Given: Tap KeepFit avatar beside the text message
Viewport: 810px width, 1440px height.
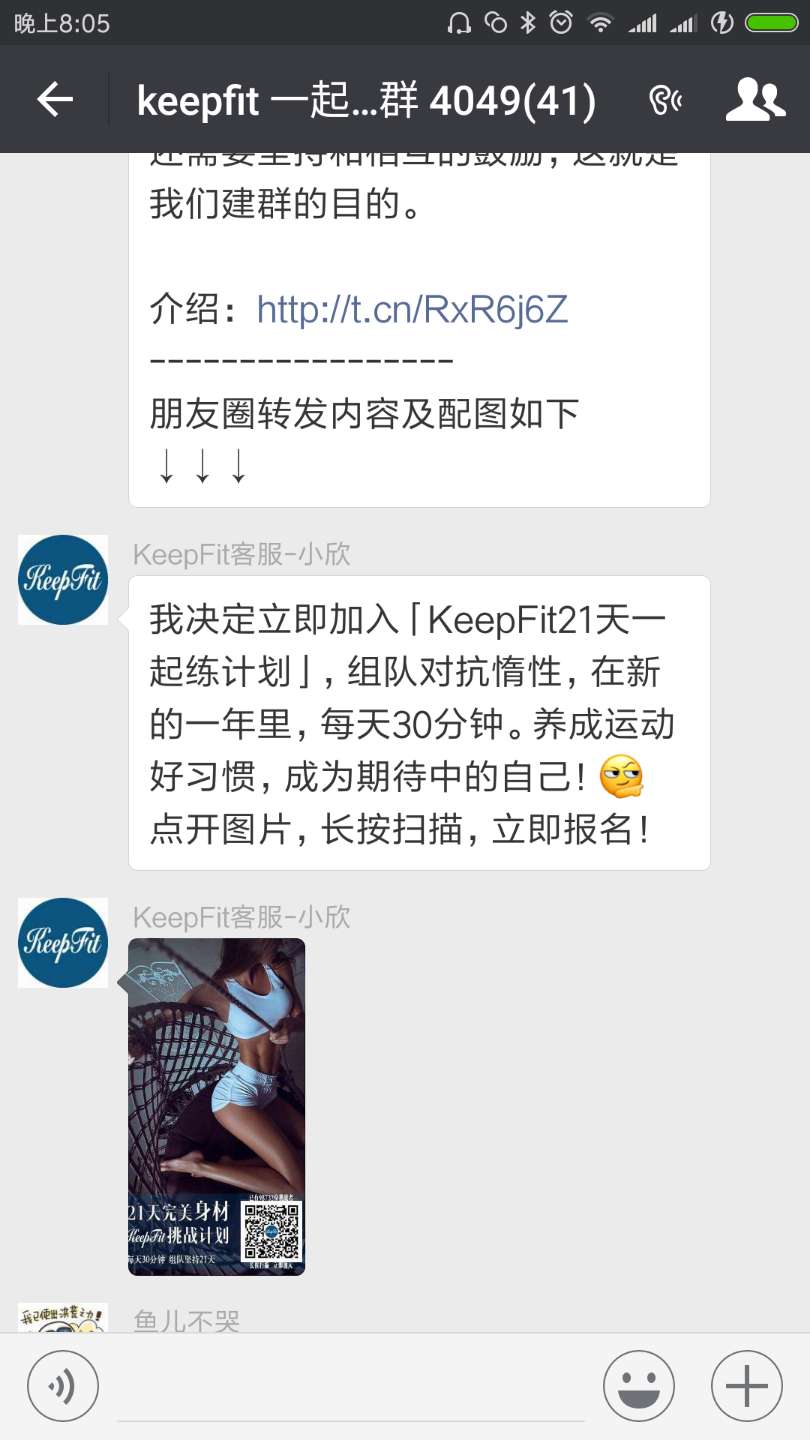Looking at the screenshot, I should tap(63, 580).
